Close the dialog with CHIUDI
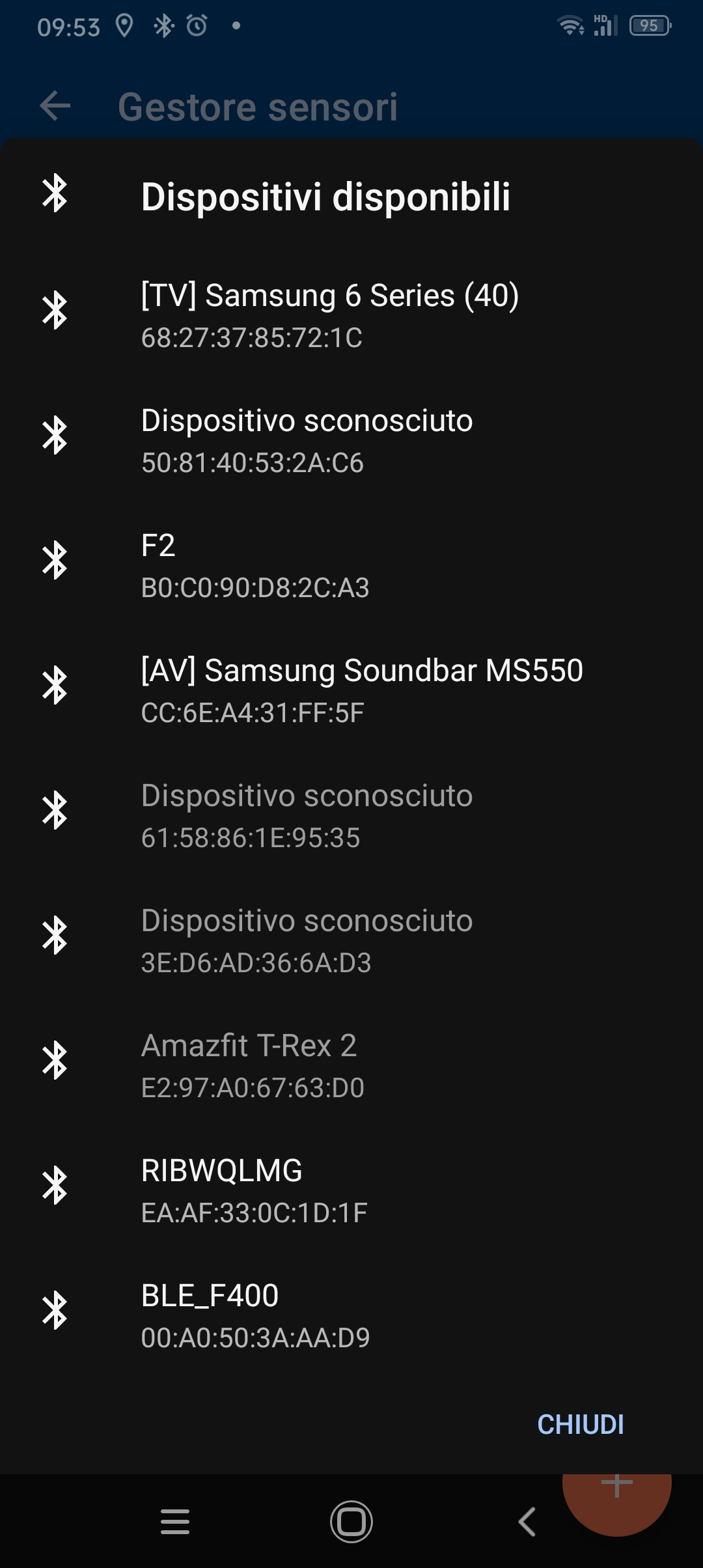 (580, 1425)
